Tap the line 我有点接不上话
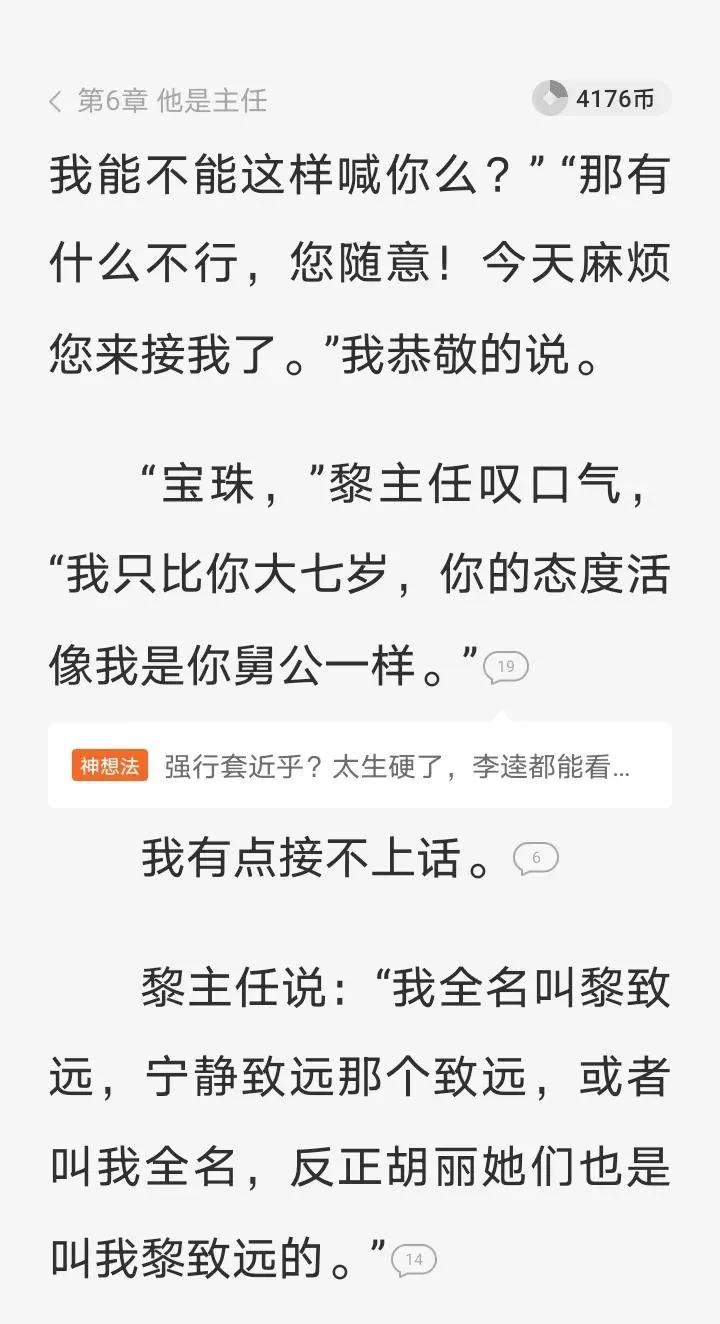This screenshot has width=720, height=1324. coord(310,858)
